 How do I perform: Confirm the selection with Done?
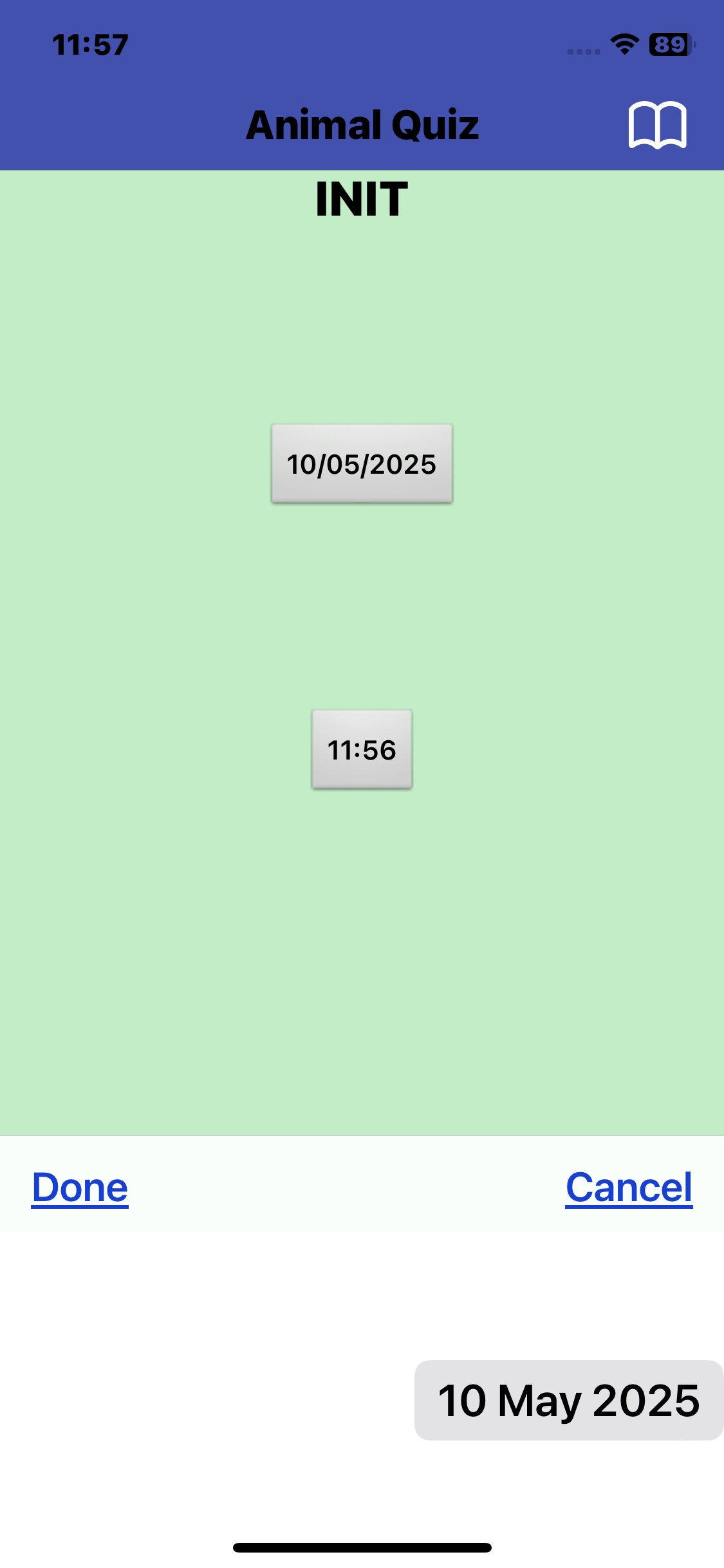click(80, 1187)
